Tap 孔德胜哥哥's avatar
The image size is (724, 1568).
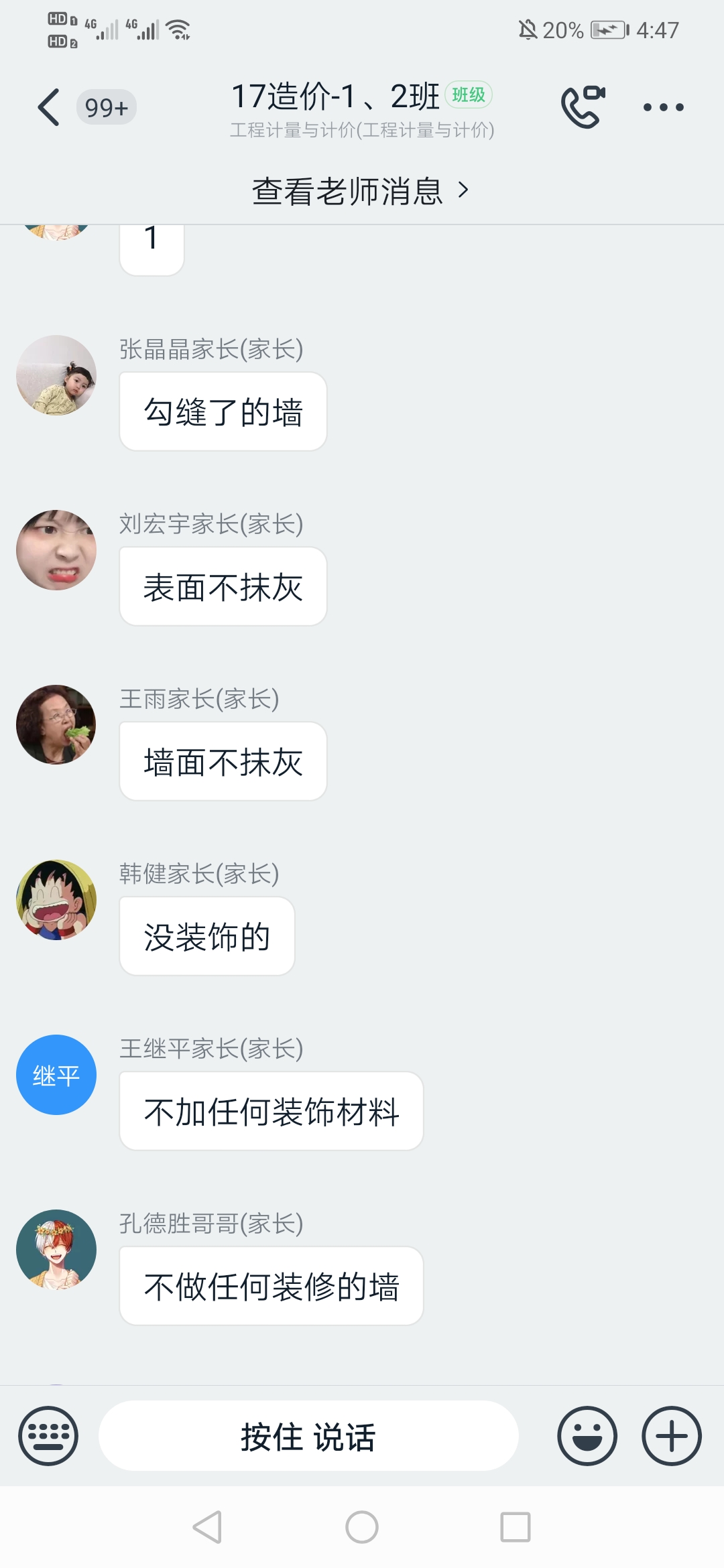(56, 1250)
